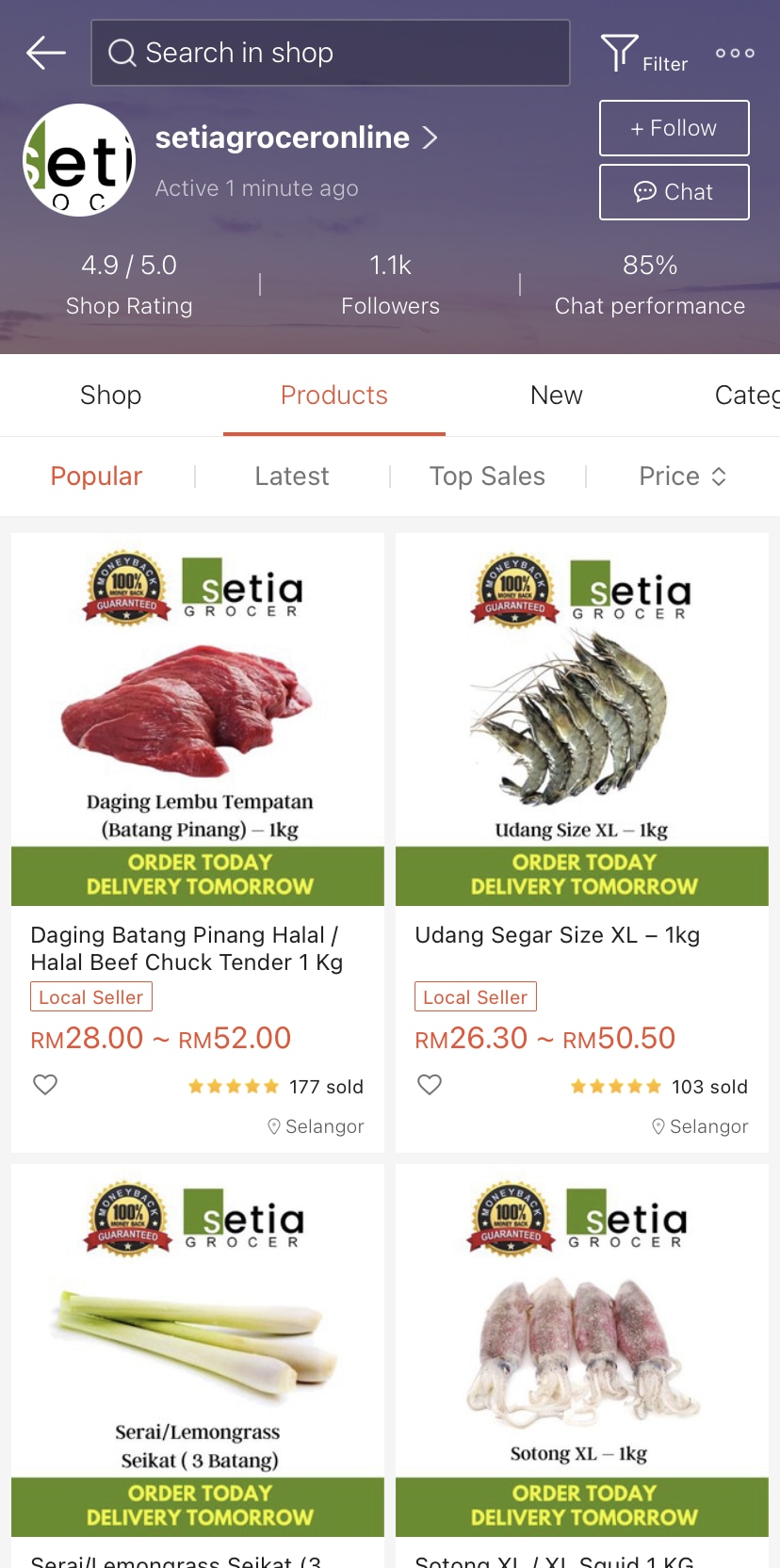Select the Products tab
The height and width of the screenshot is (1568, 780).
(x=334, y=396)
